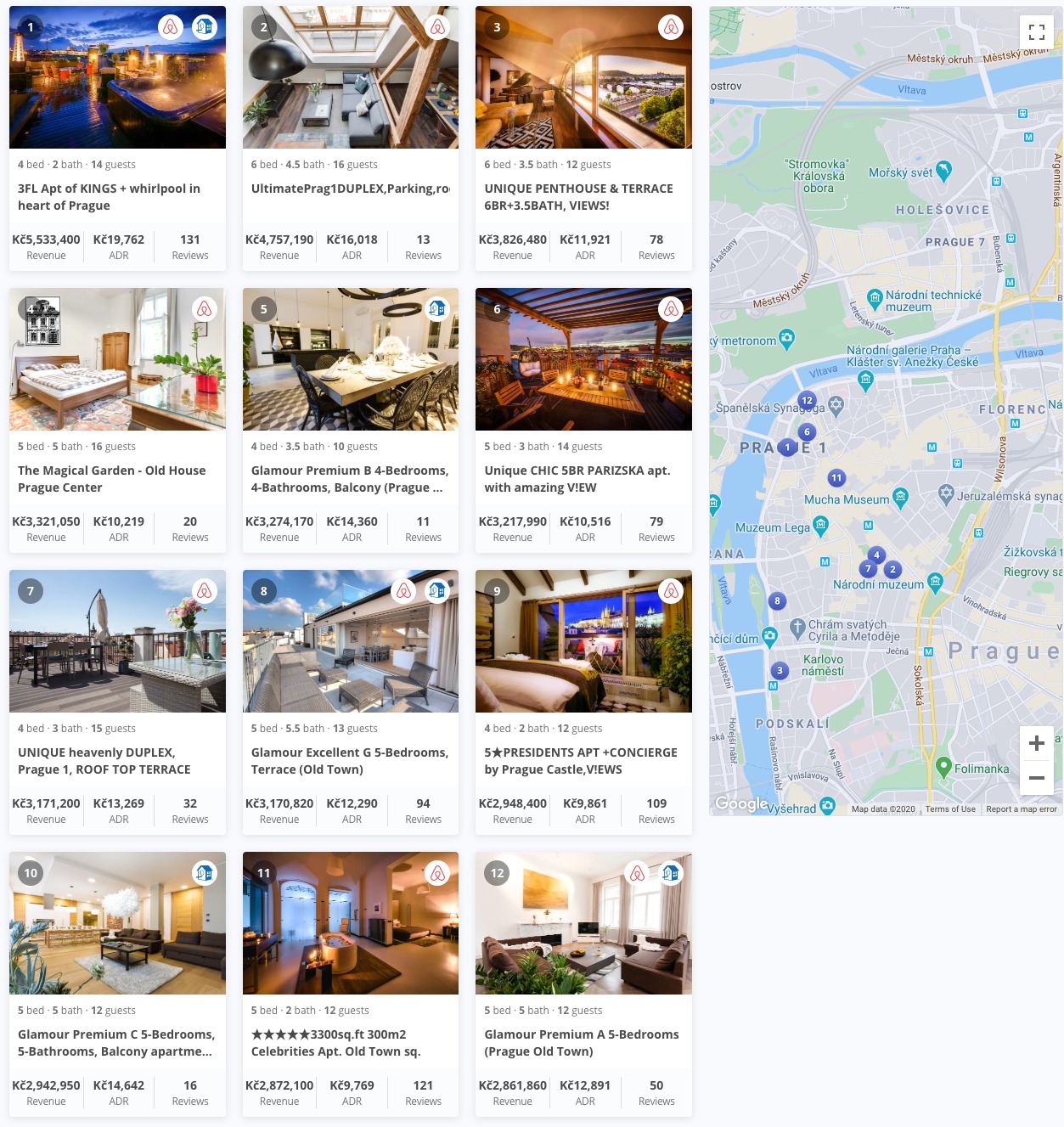1064x1127 pixels.
Task: Open Glamour Premium C 5-Bedrooms listing
Action: (x=116, y=1042)
